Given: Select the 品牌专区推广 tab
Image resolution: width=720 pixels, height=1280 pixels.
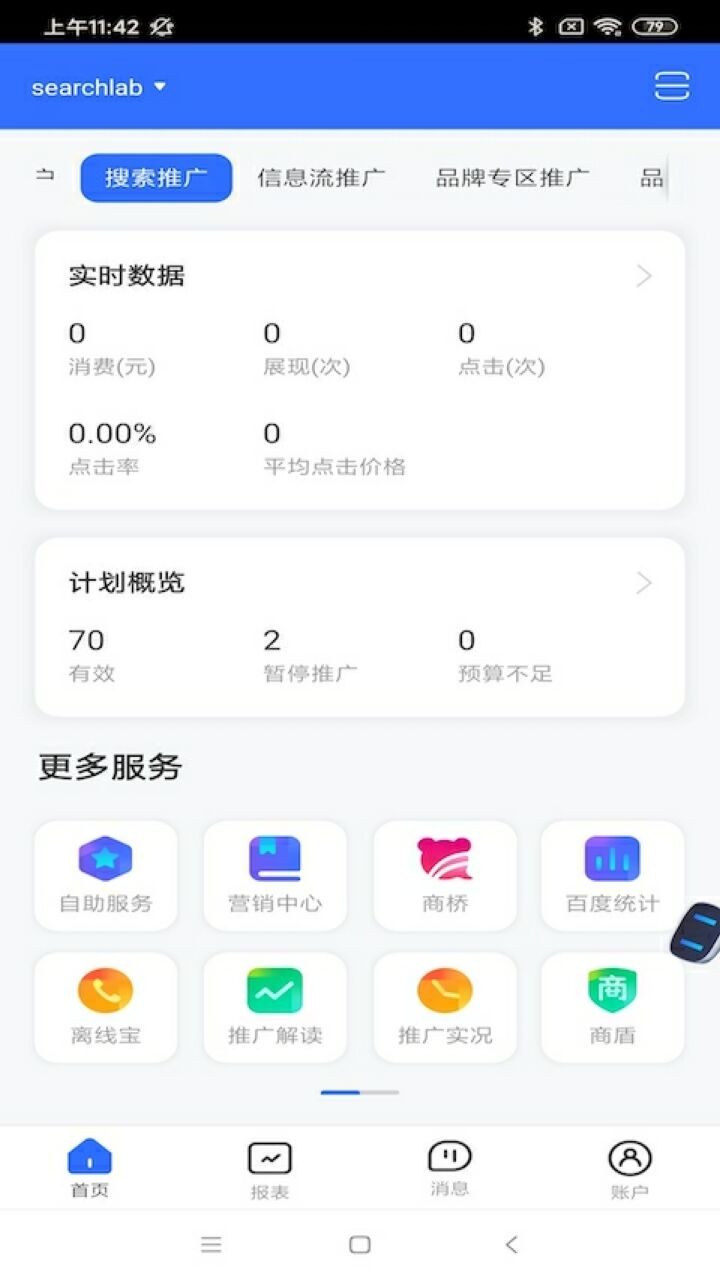Looking at the screenshot, I should click(512, 177).
